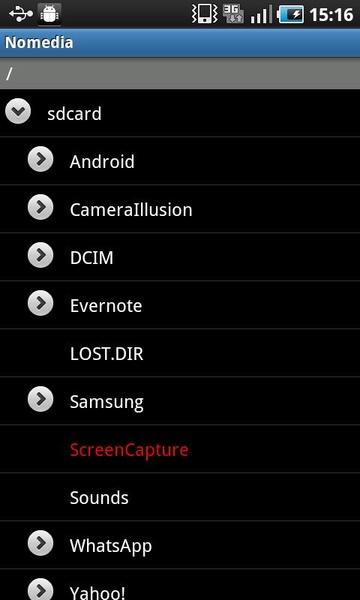
Task: Expand the CameraIllusion folder chevron
Action: click(41, 207)
